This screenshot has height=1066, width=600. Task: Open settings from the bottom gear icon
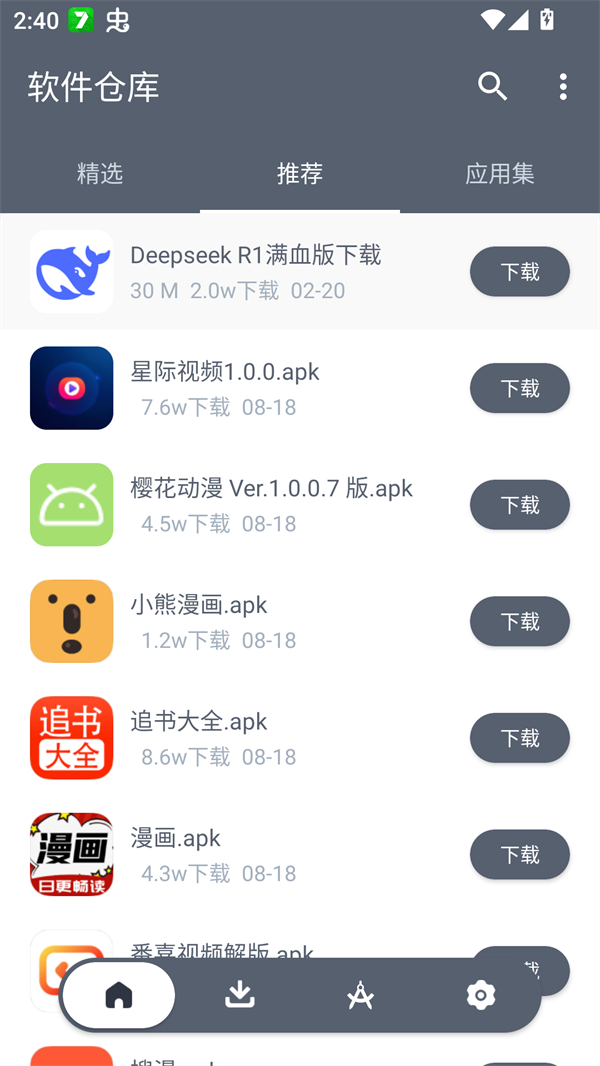(x=481, y=995)
